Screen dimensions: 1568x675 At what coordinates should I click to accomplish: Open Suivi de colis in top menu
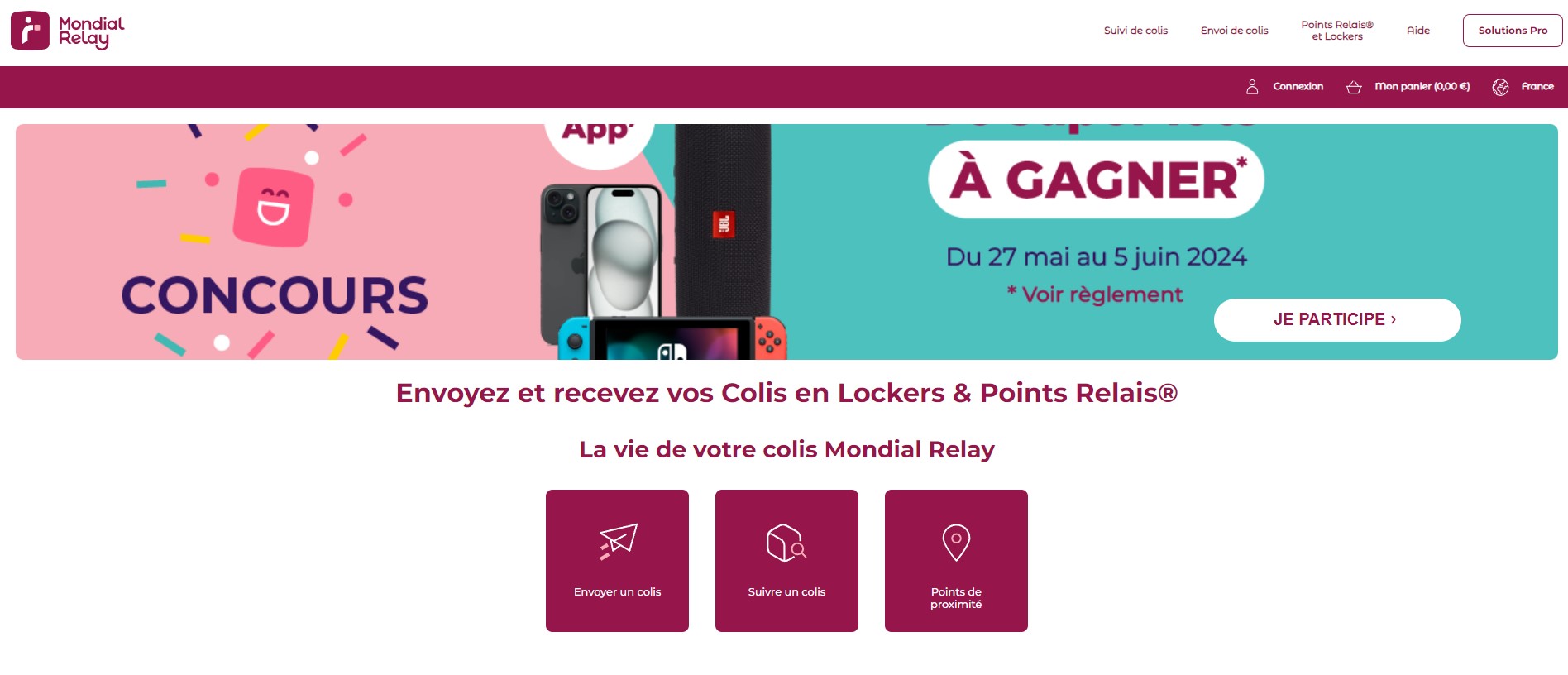coord(1135,31)
